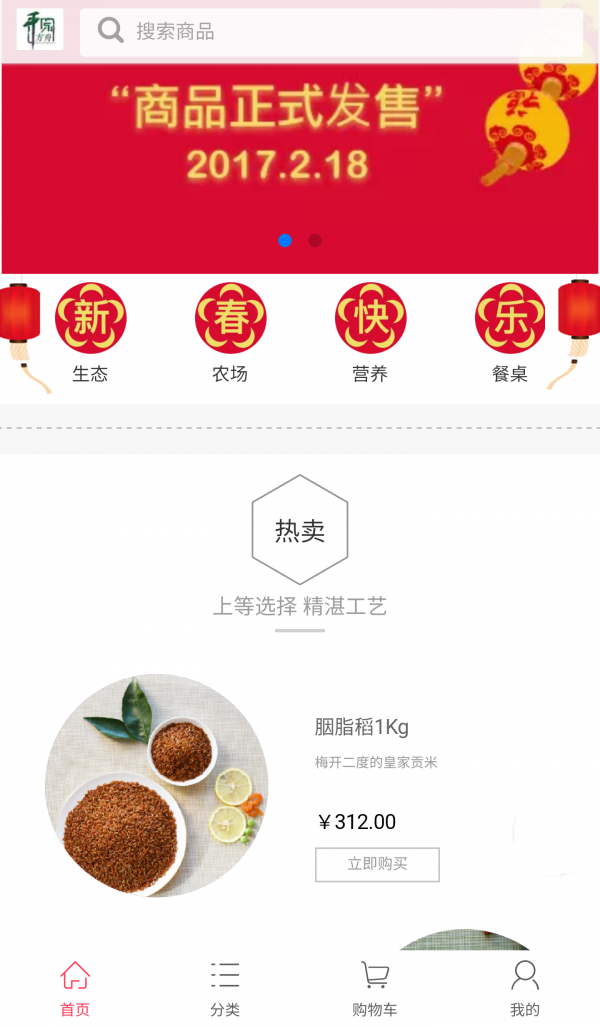This screenshot has height=1027, width=600.
Task: Go to the 我的 profile tab
Action: pyautogui.click(x=525, y=988)
